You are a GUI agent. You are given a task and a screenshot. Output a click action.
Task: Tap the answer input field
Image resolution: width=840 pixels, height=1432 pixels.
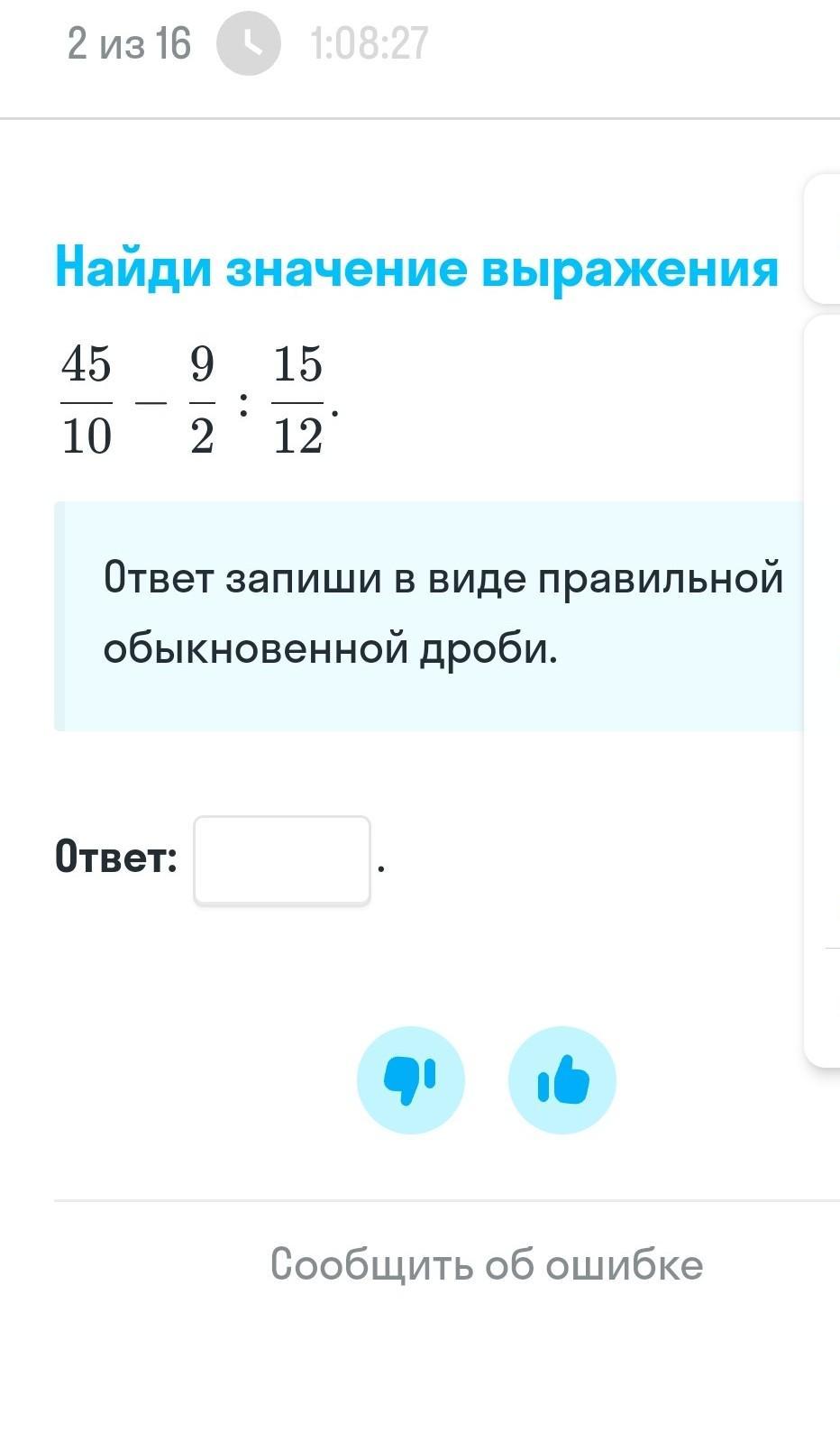click(282, 859)
